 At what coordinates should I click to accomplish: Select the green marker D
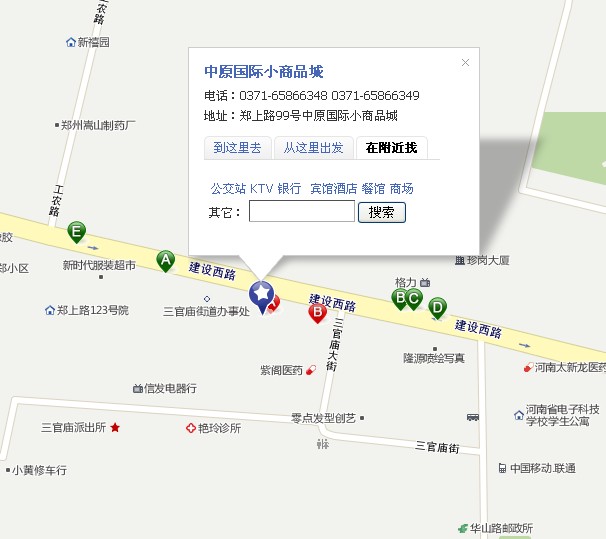click(437, 306)
